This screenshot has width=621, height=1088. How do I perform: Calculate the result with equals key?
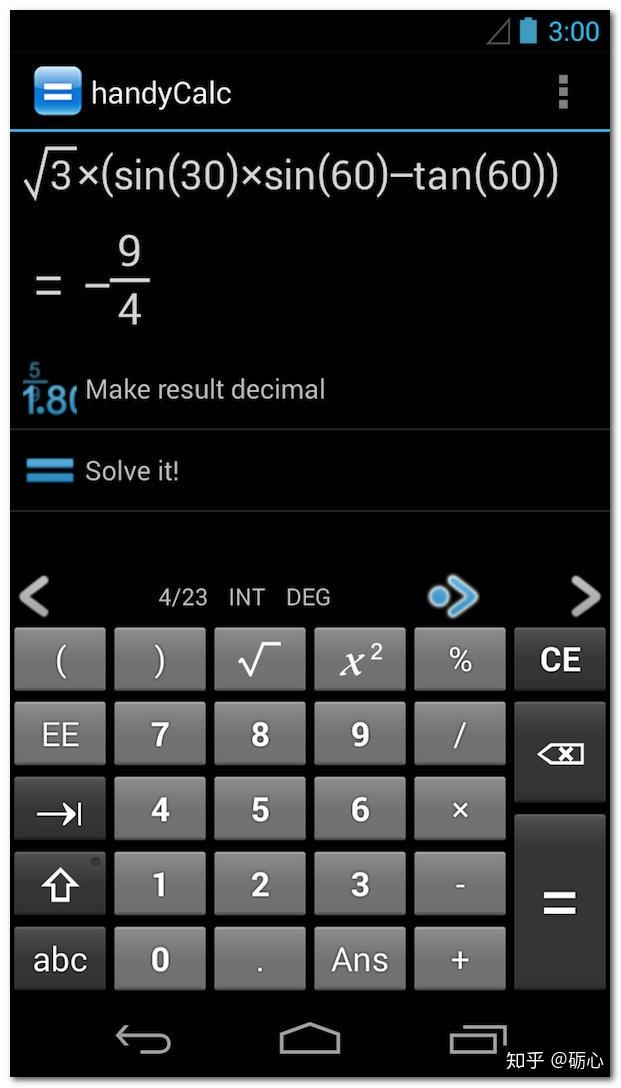click(x=560, y=903)
